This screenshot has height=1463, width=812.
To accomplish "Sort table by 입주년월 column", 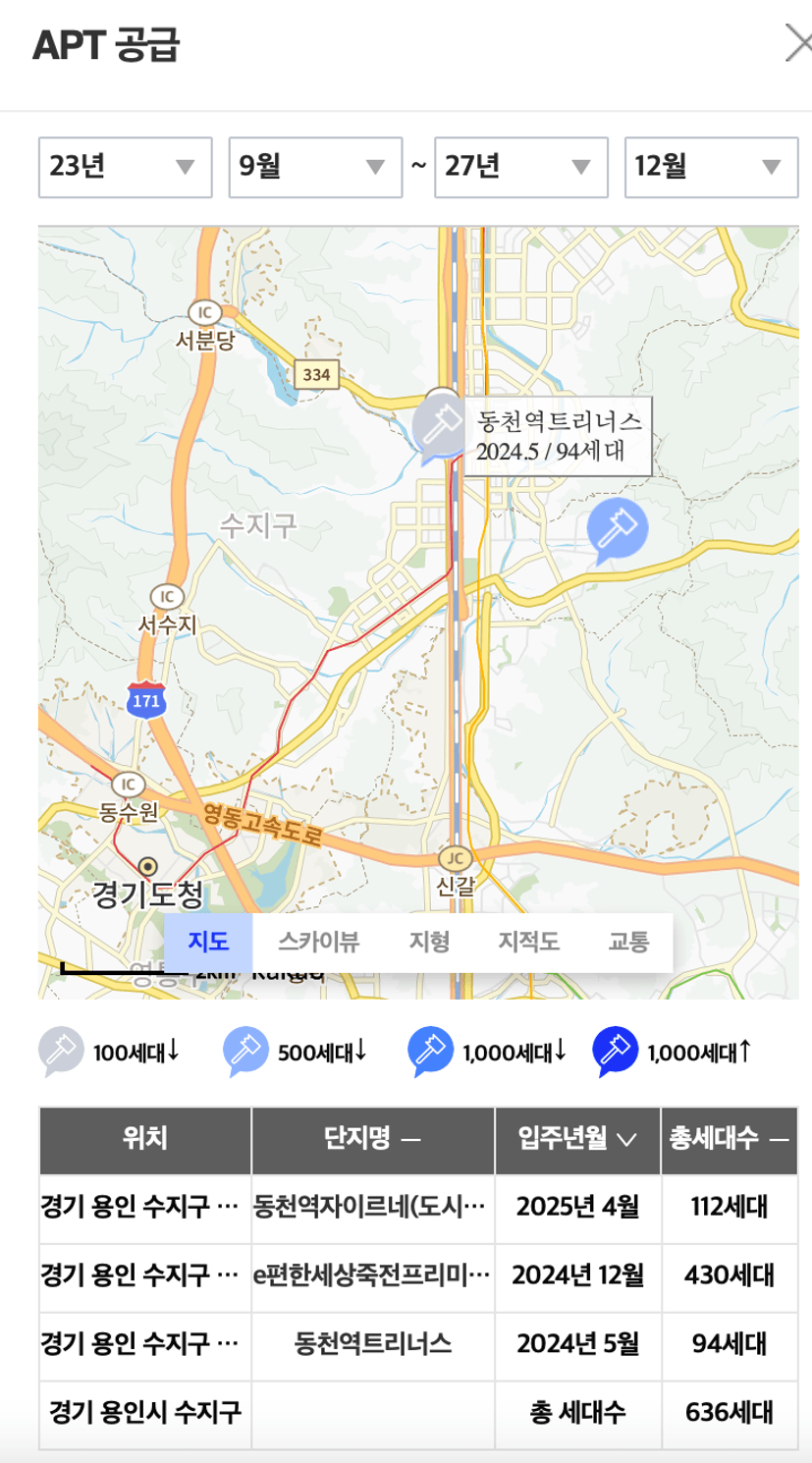I will click(x=577, y=1140).
